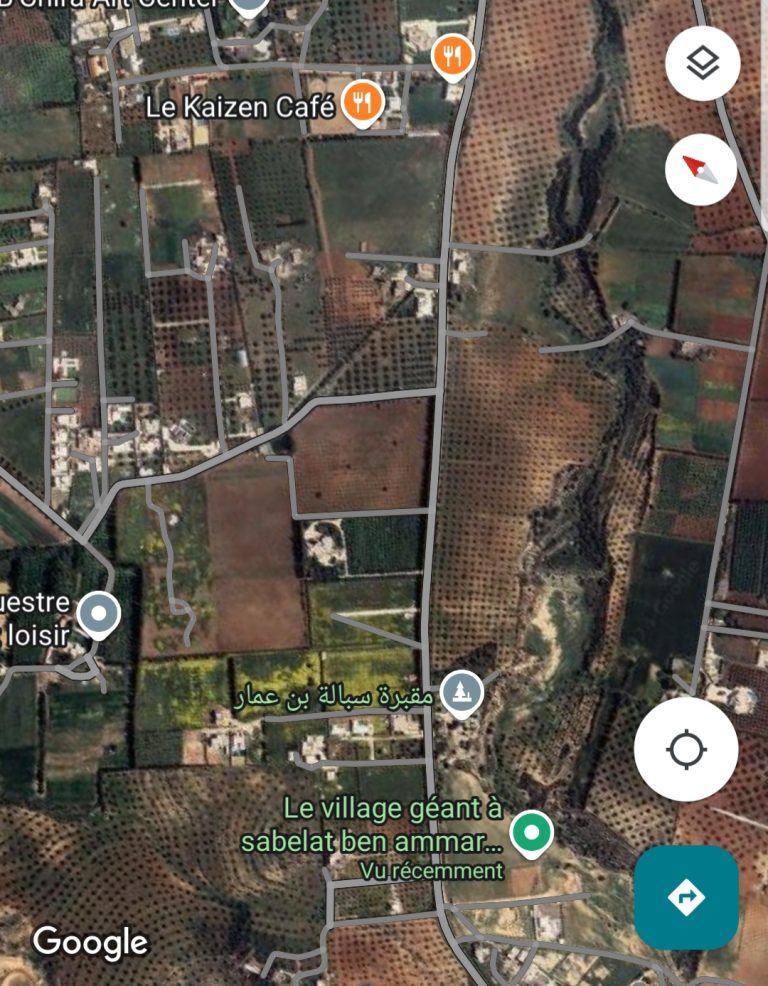Open the cemetery marker with Arabic label
The image size is (768, 986).
(462, 692)
